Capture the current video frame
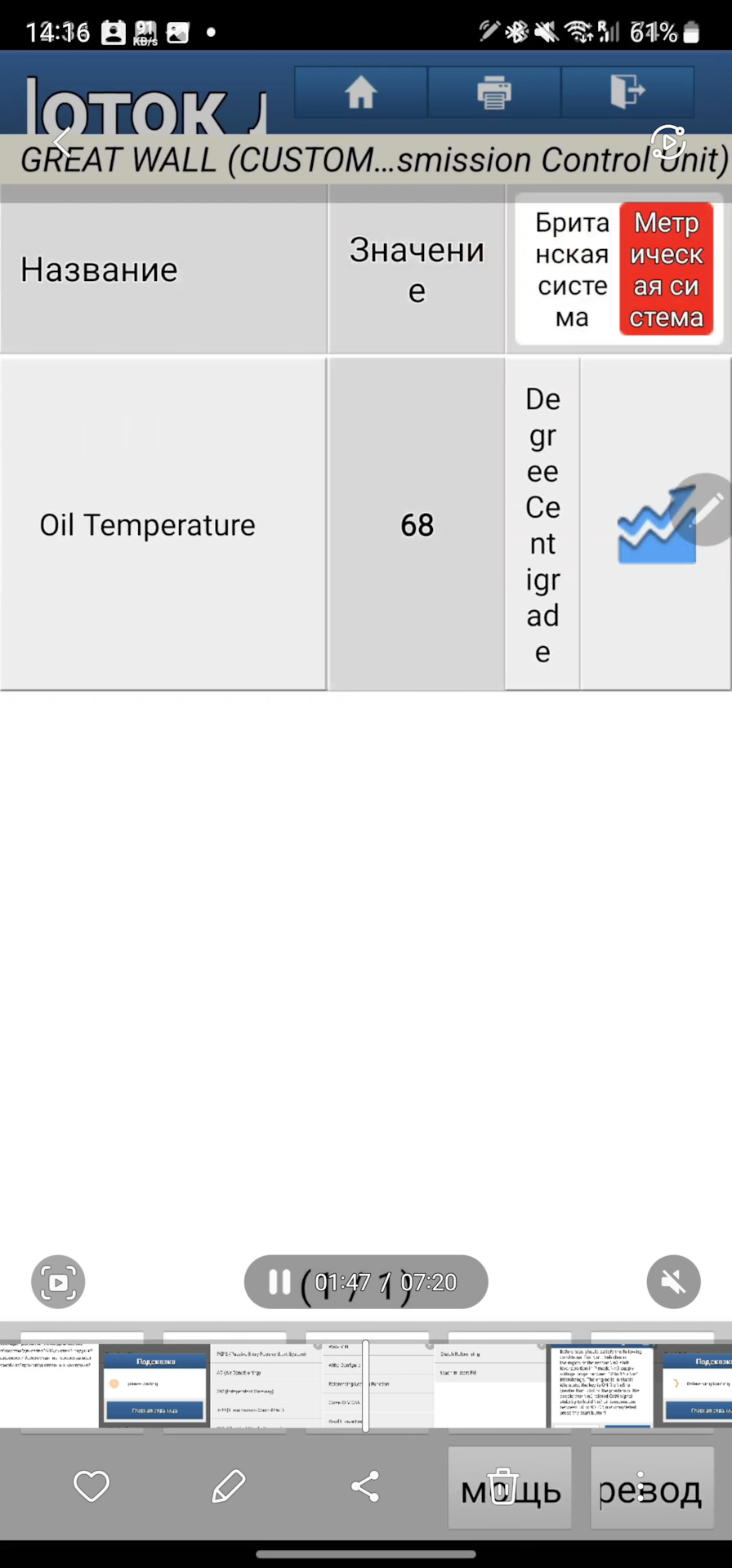732x1568 pixels. coord(58,1281)
